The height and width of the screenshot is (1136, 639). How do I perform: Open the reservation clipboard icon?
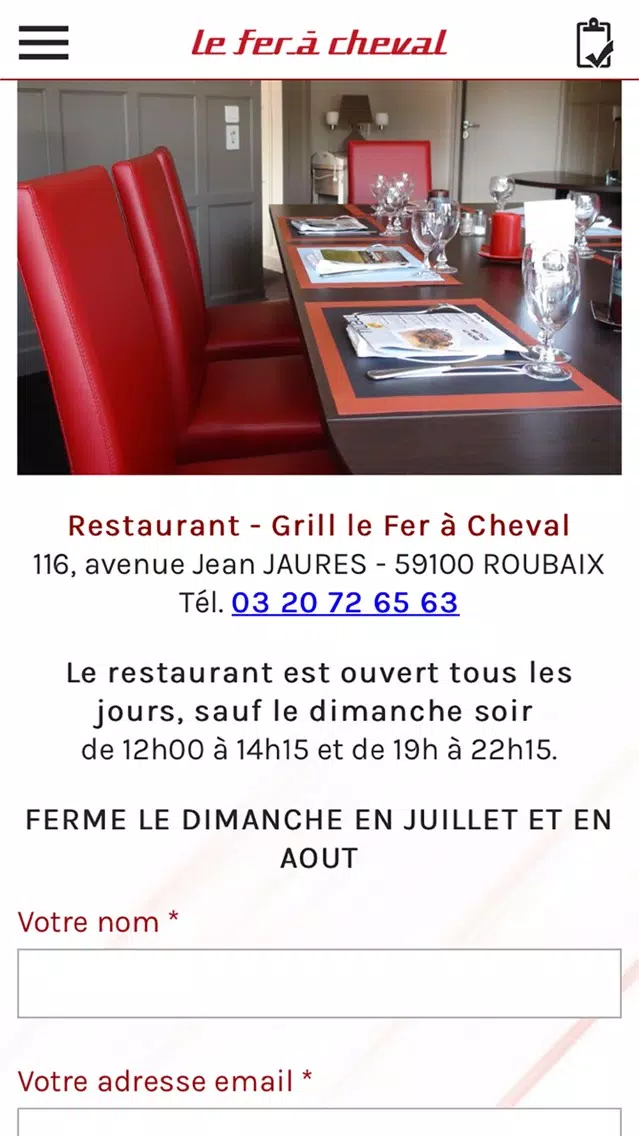coord(594,43)
